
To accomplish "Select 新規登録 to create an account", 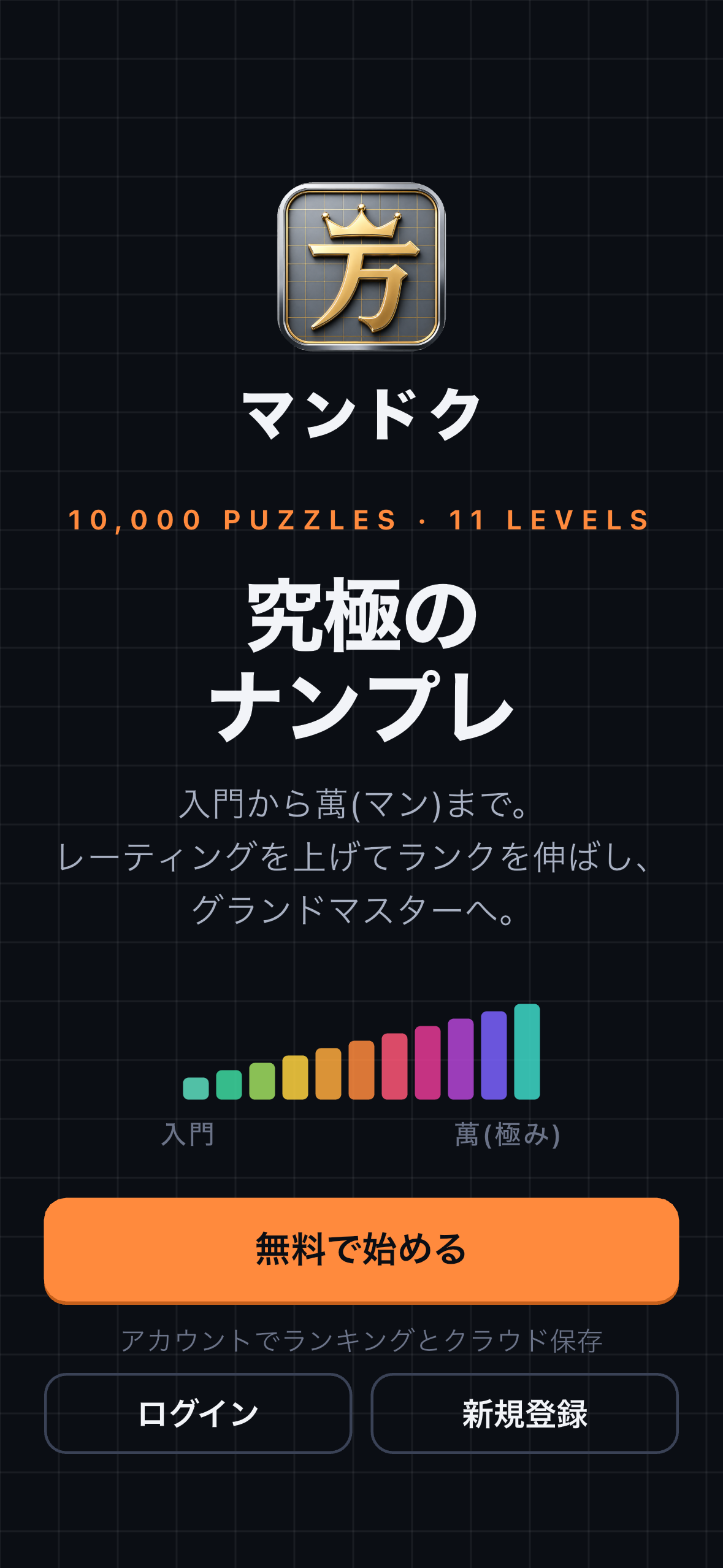I will 524,1413.
